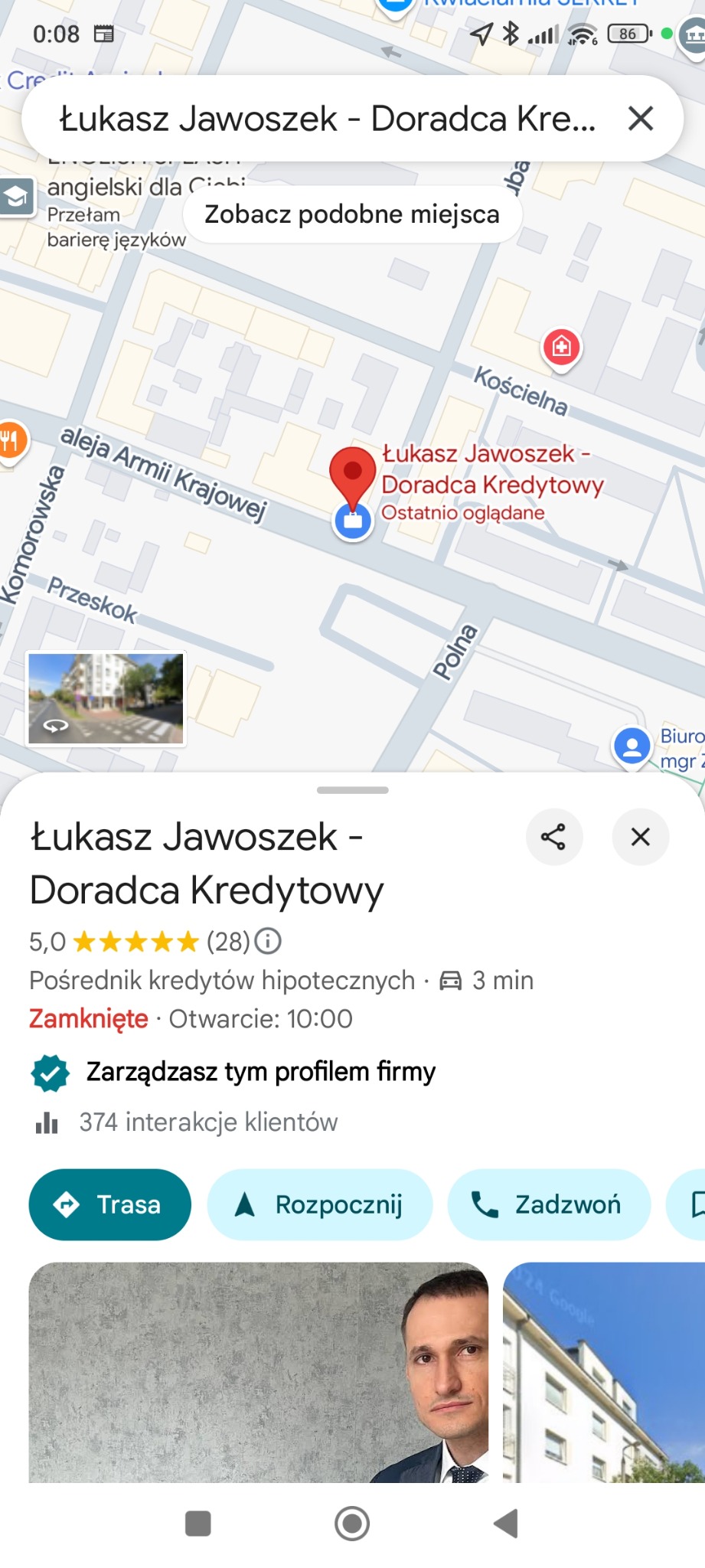The height and width of the screenshot is (1568, 705).
Task: Expand the bottom sheet drag handle
Action: (352, 791)
